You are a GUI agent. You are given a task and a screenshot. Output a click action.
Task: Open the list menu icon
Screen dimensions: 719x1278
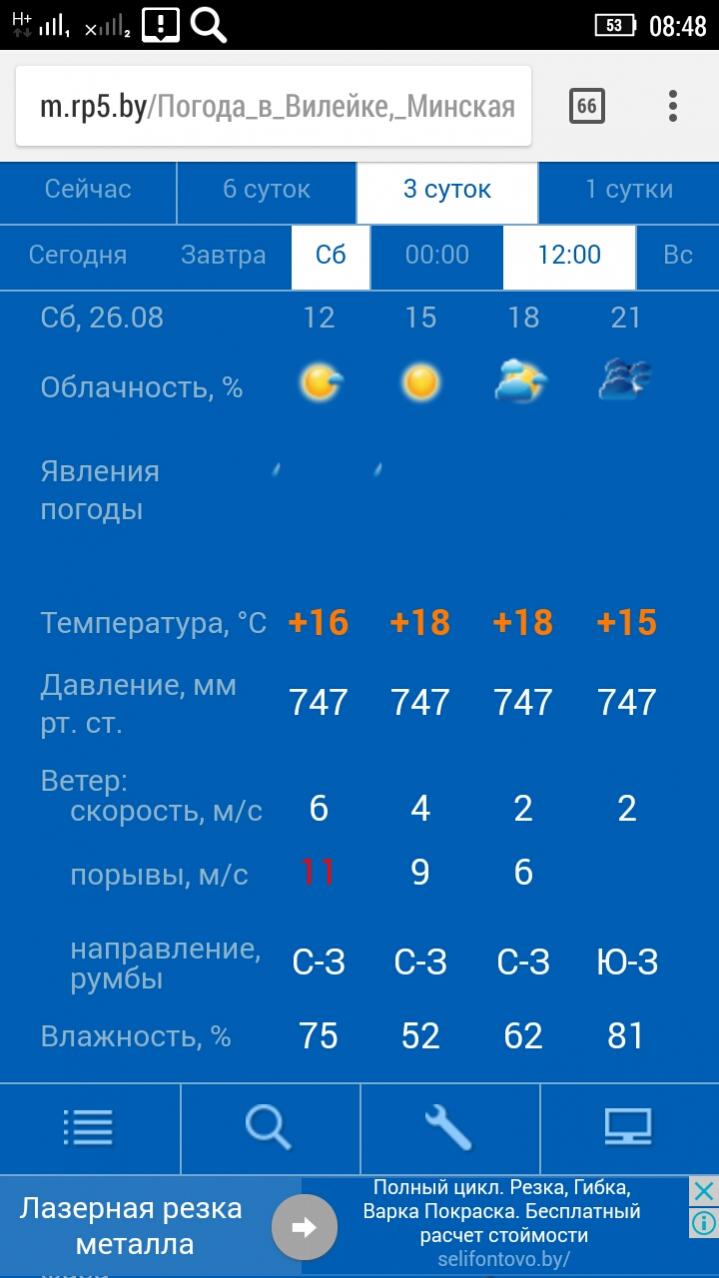[x=89, y=1128]
